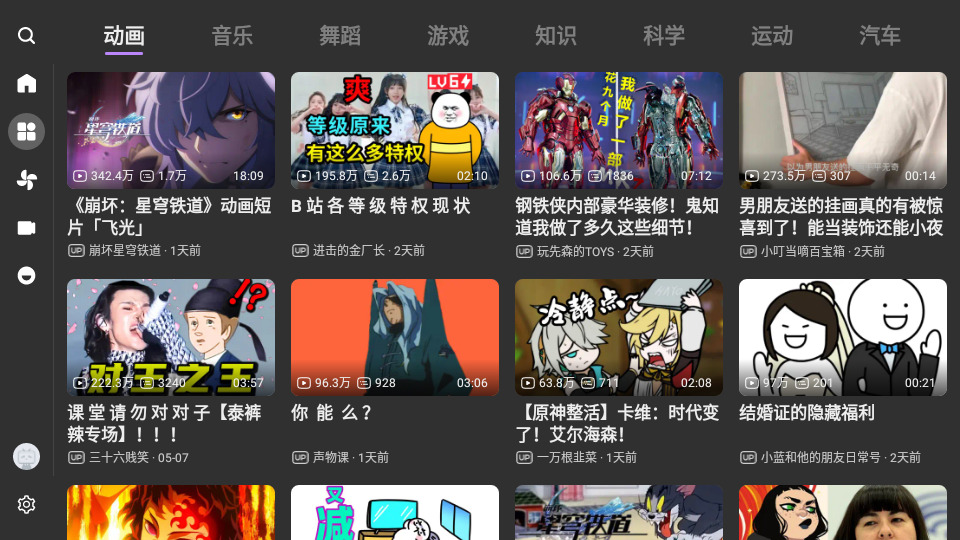The height and width of the screenshot is (540, 960).
Task: Open the user avatar profile
Action: (x=27, y=457)
